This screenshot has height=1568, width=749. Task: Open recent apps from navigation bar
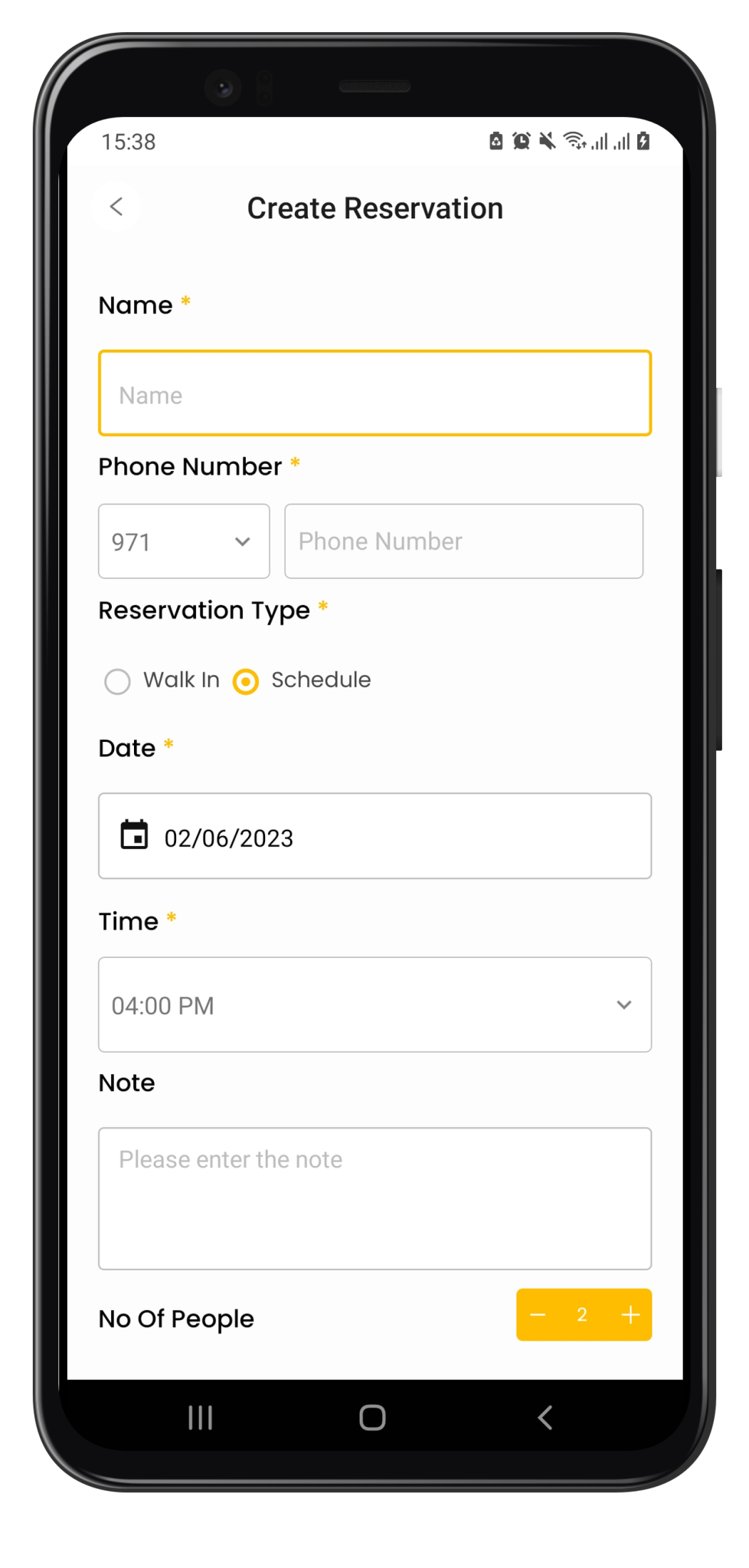pyautogui.click(x=201, y=1418)
